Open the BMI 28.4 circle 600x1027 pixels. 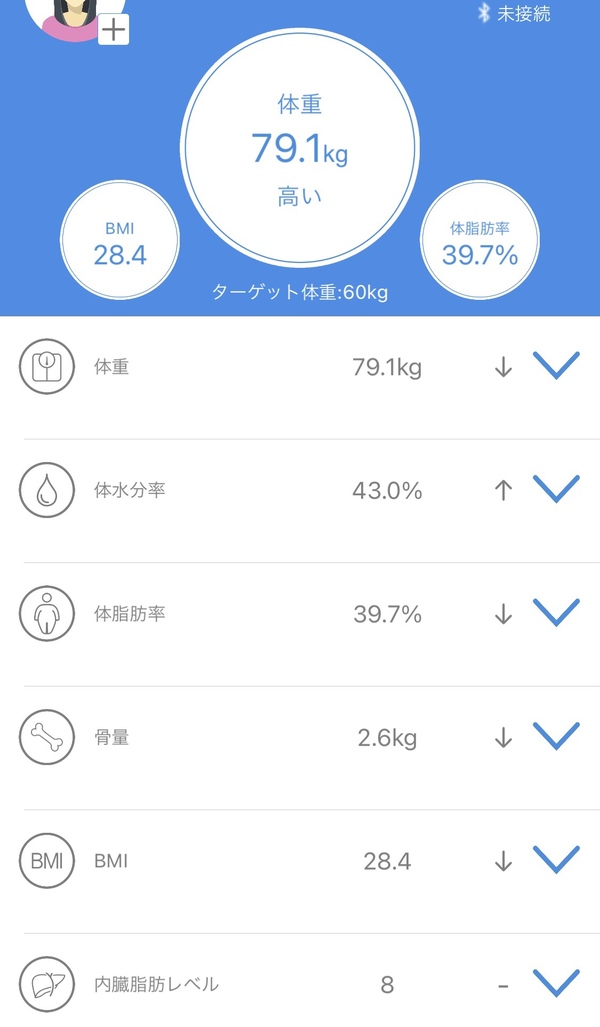pyautogui.click(x=120, y=240)
